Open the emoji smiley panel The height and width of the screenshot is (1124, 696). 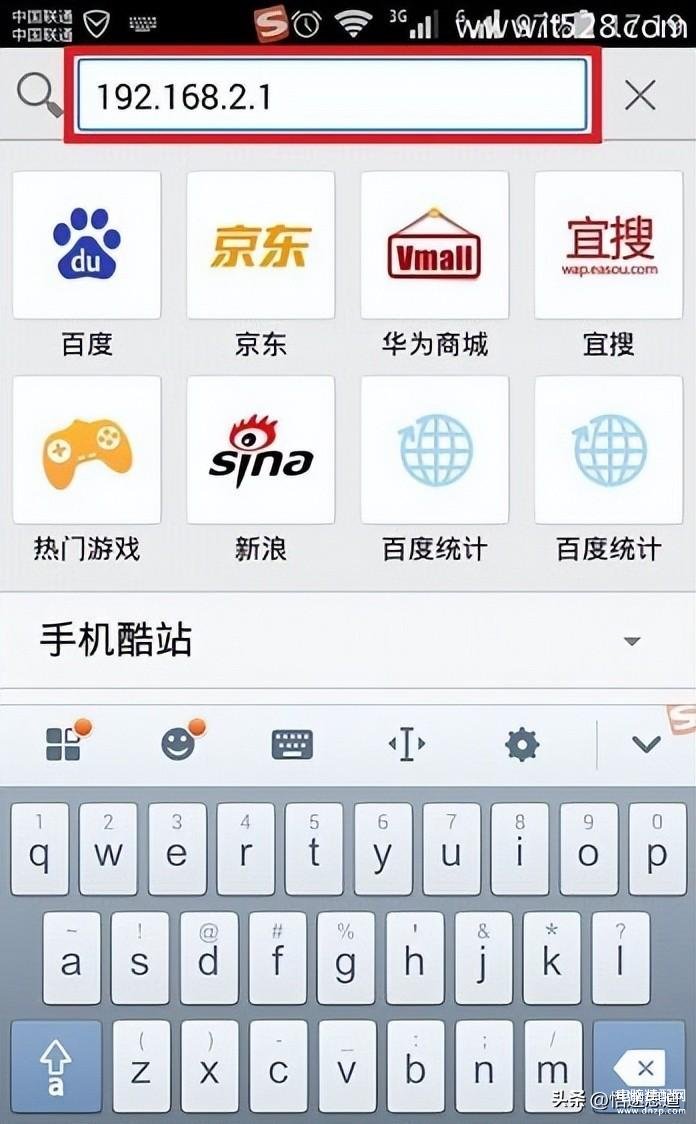point(179,744)
